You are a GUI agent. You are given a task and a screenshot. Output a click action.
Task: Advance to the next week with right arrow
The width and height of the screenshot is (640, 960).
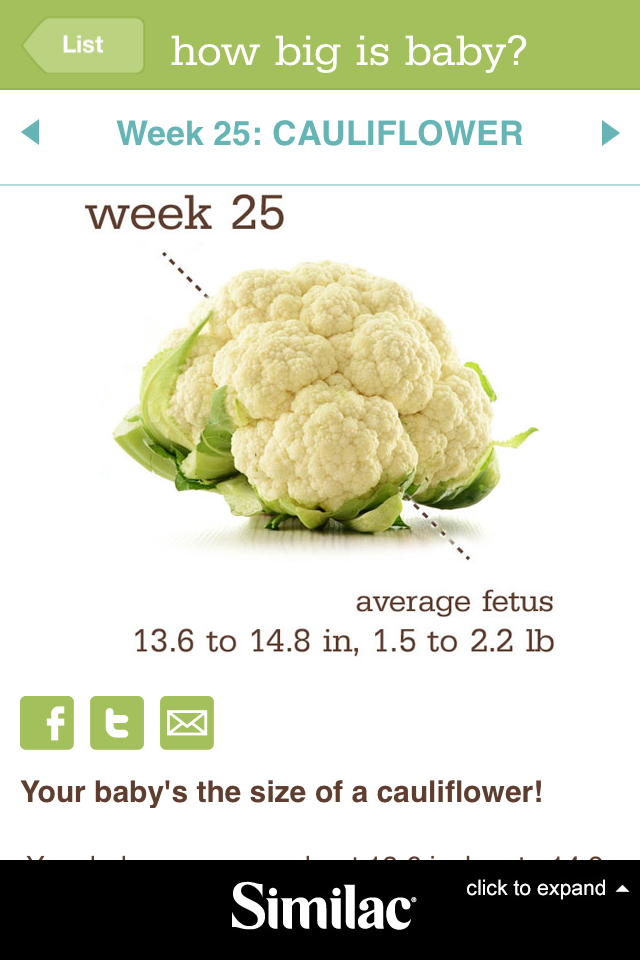610,133
